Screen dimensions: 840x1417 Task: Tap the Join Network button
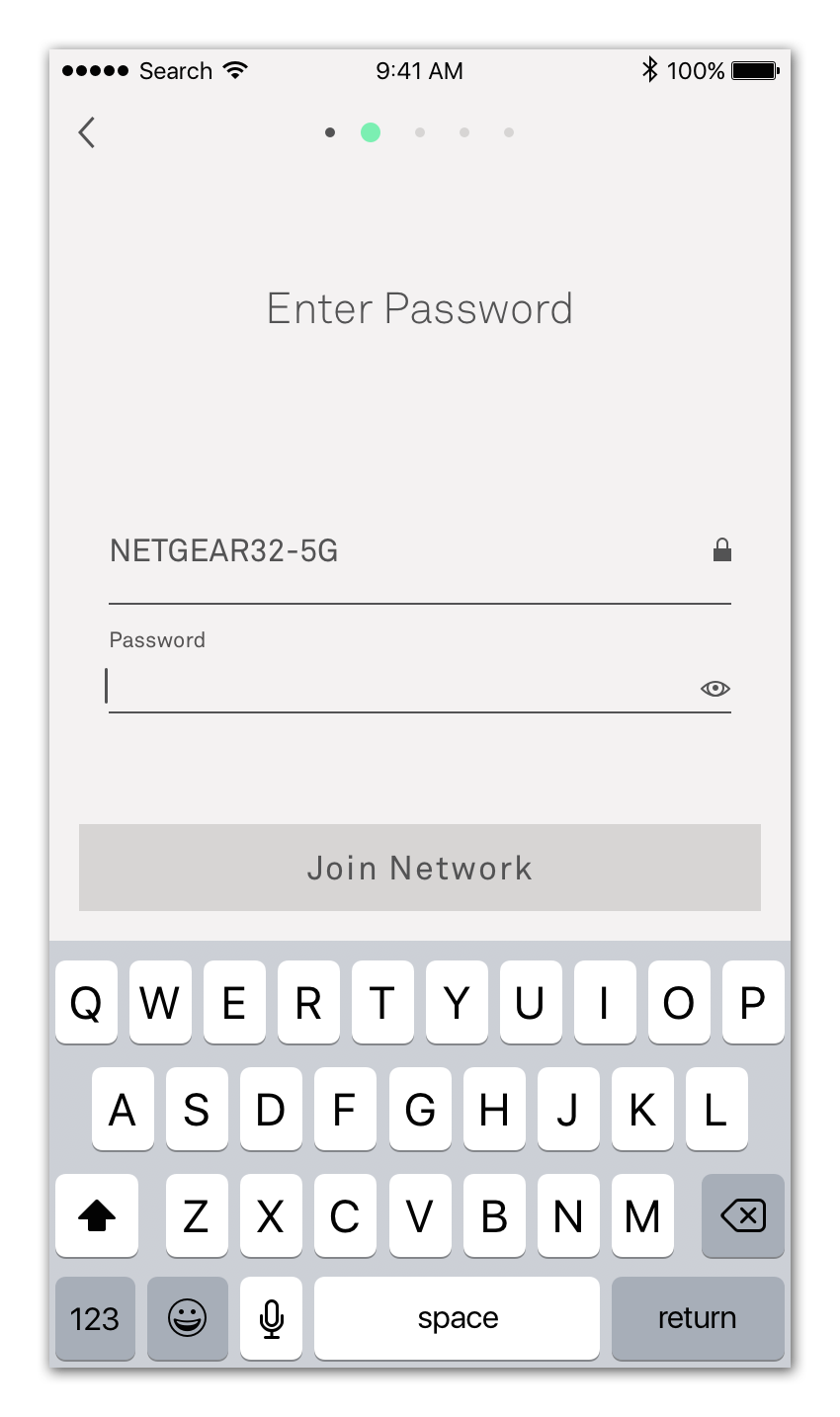420,868
